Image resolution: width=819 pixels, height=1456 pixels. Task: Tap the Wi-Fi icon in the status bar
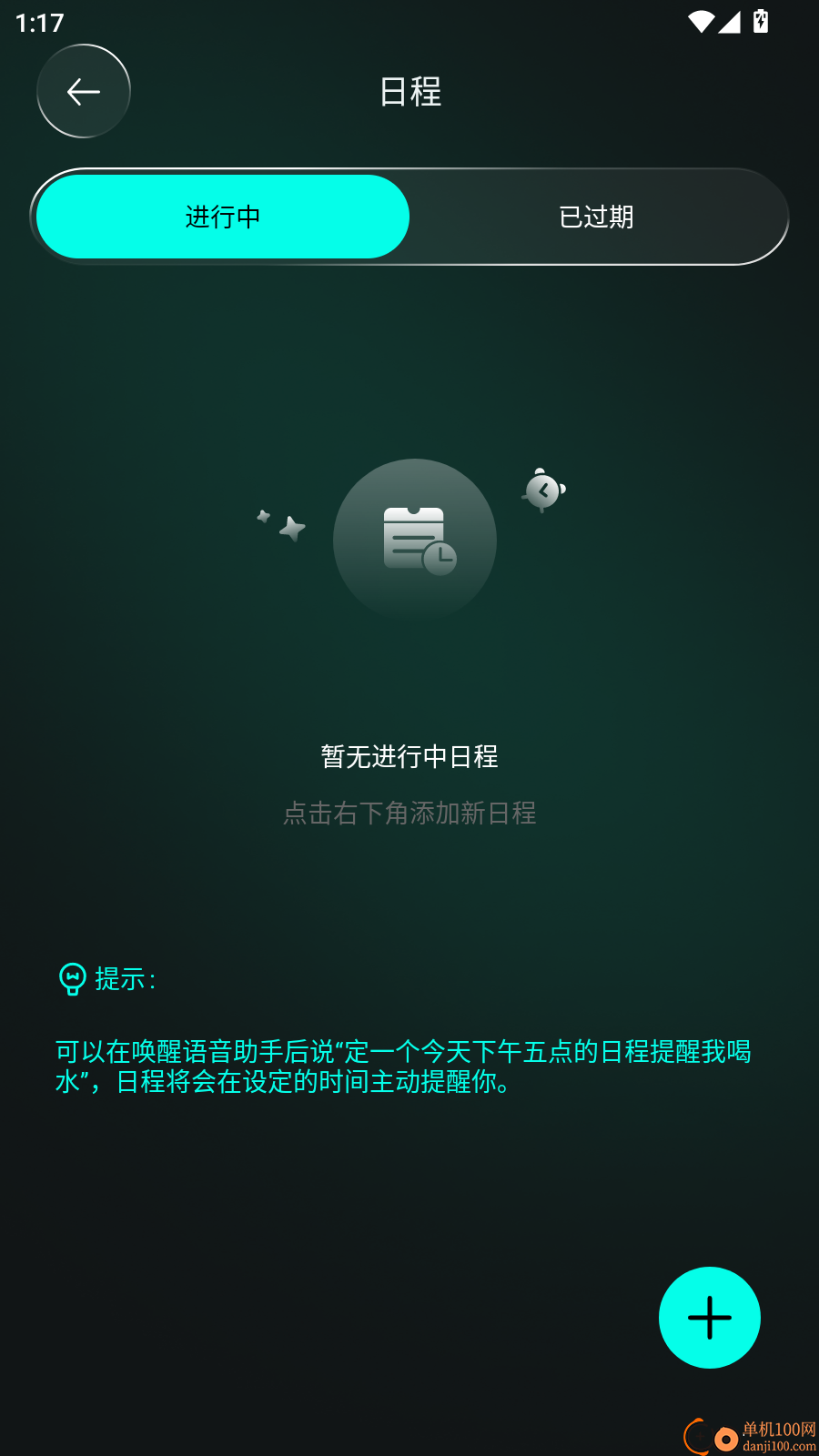(700, 22)
